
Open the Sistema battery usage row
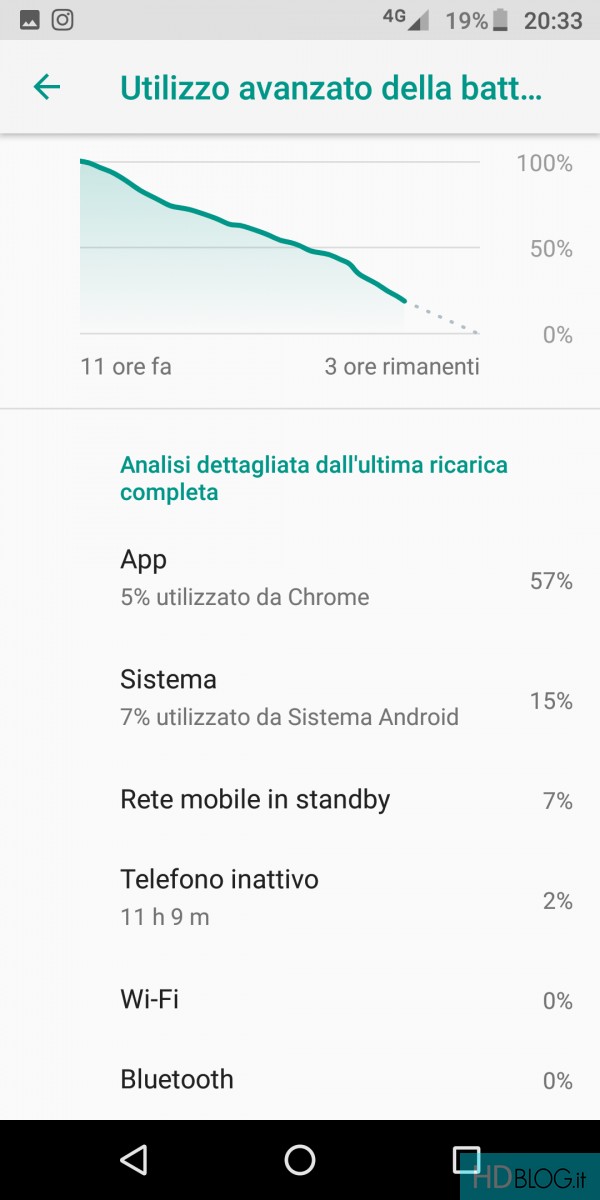point(300,699)
